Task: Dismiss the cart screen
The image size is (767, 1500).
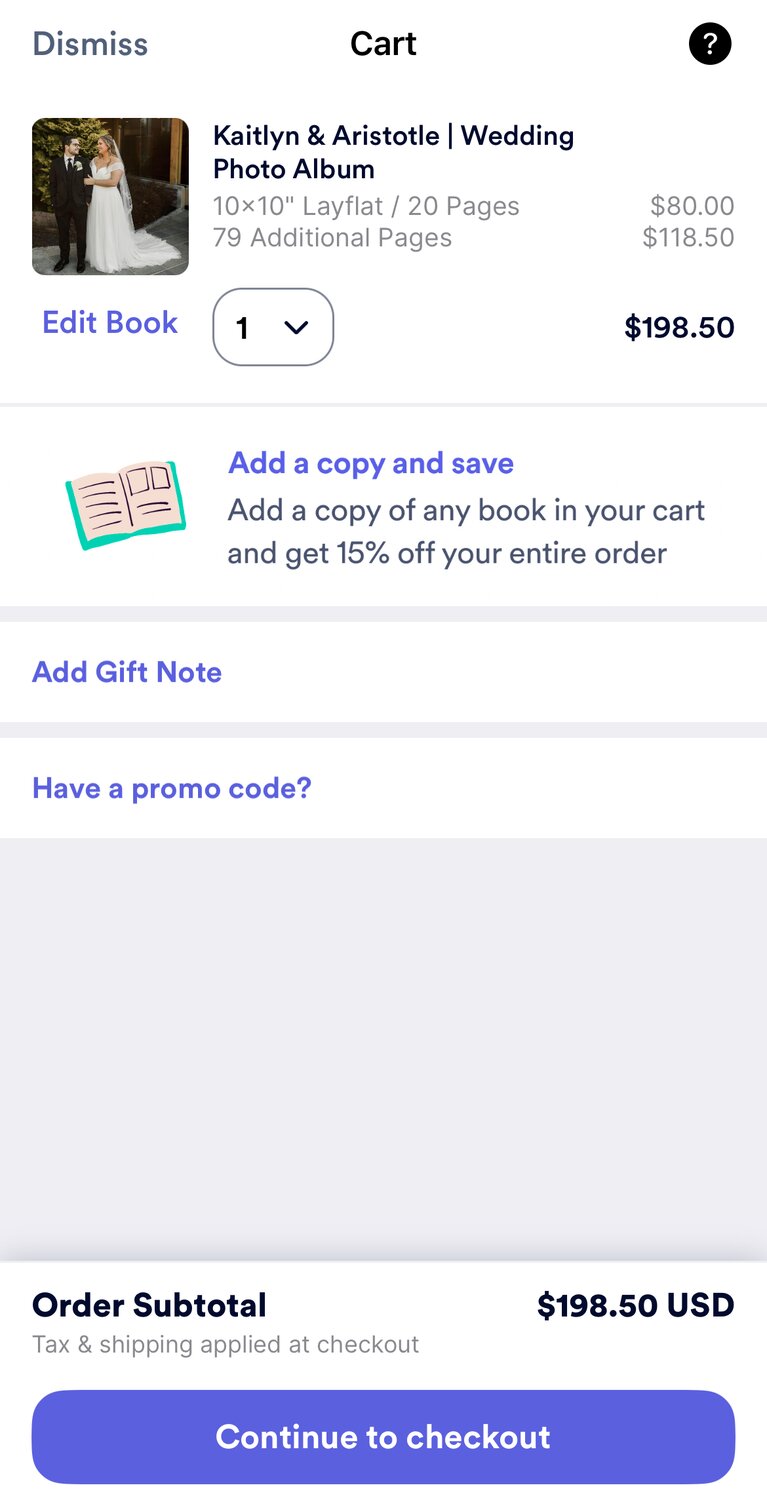Action: (90, 44)
